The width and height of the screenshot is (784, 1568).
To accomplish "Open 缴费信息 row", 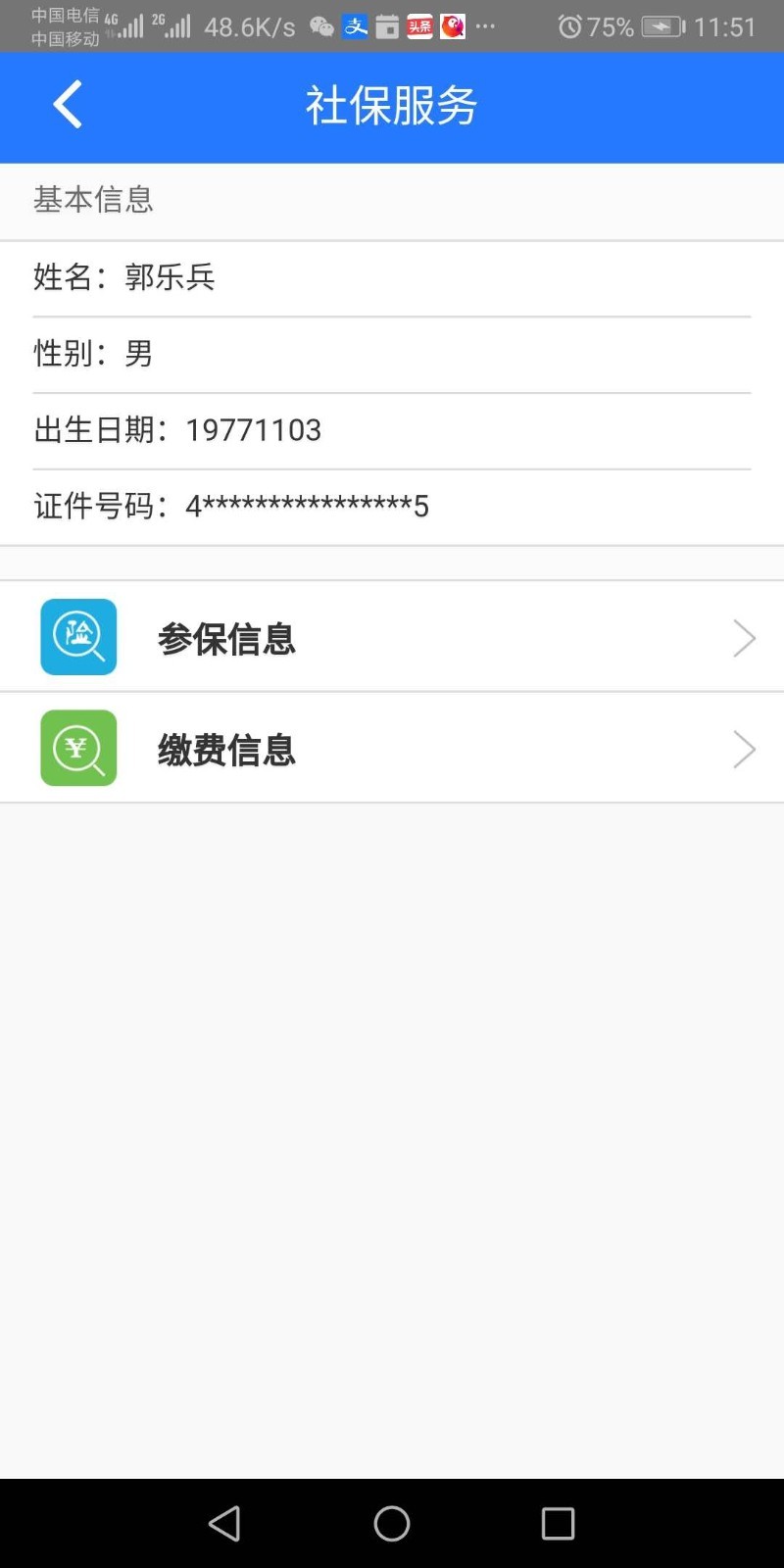I will [392, 750].
